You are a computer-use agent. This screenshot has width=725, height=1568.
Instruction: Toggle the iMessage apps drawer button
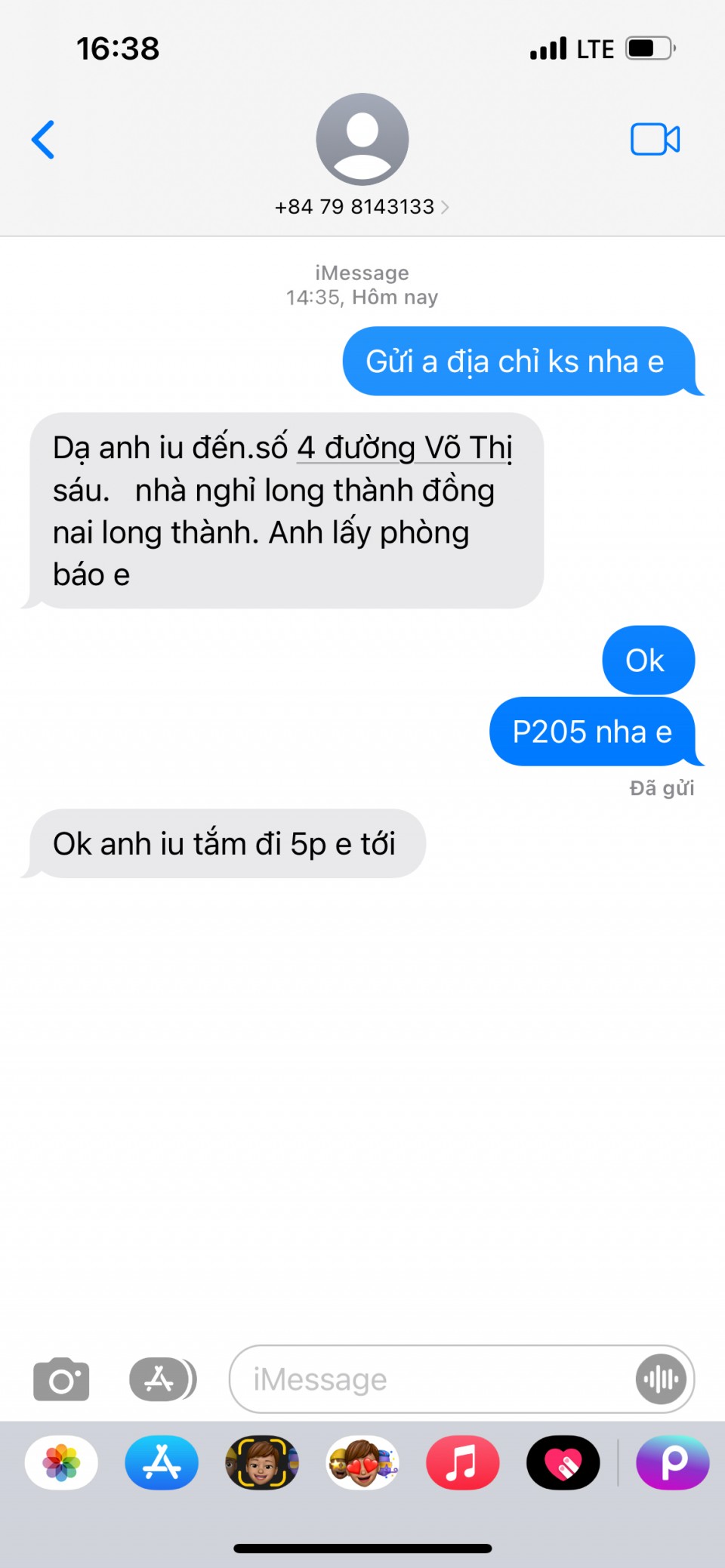click(x=162, y=1379)
